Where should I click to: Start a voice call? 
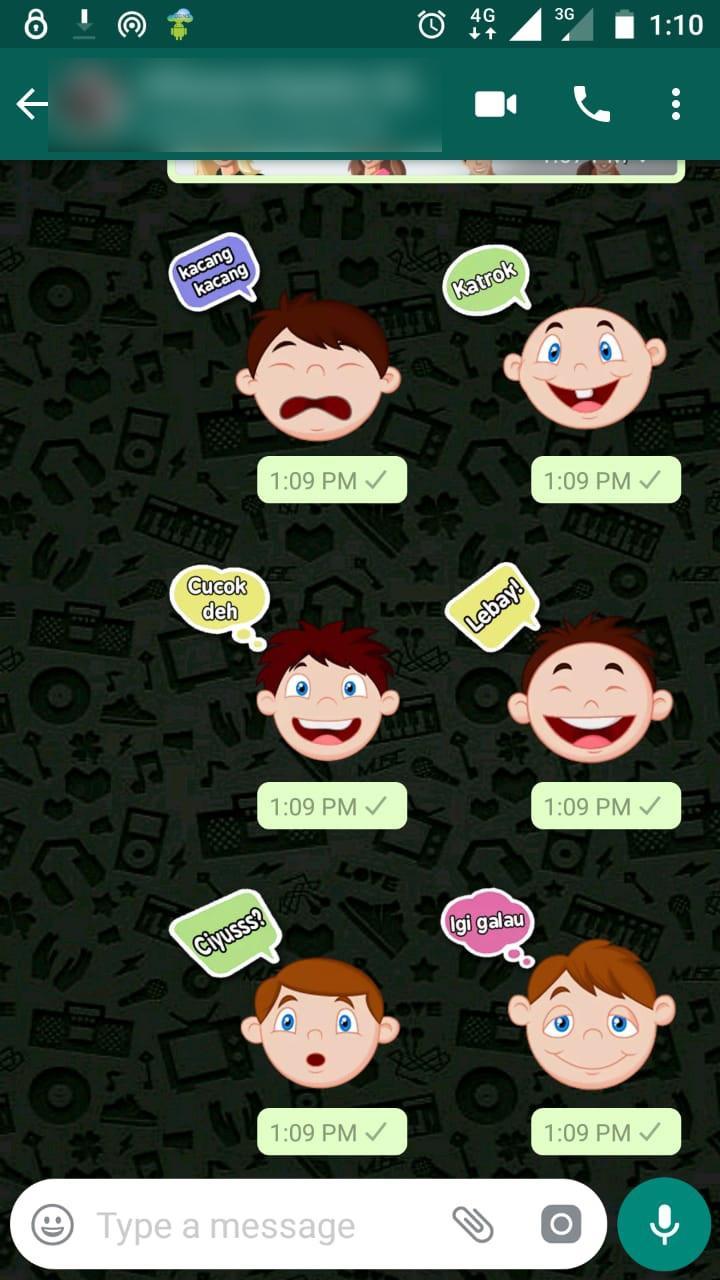tap(591, 104)
